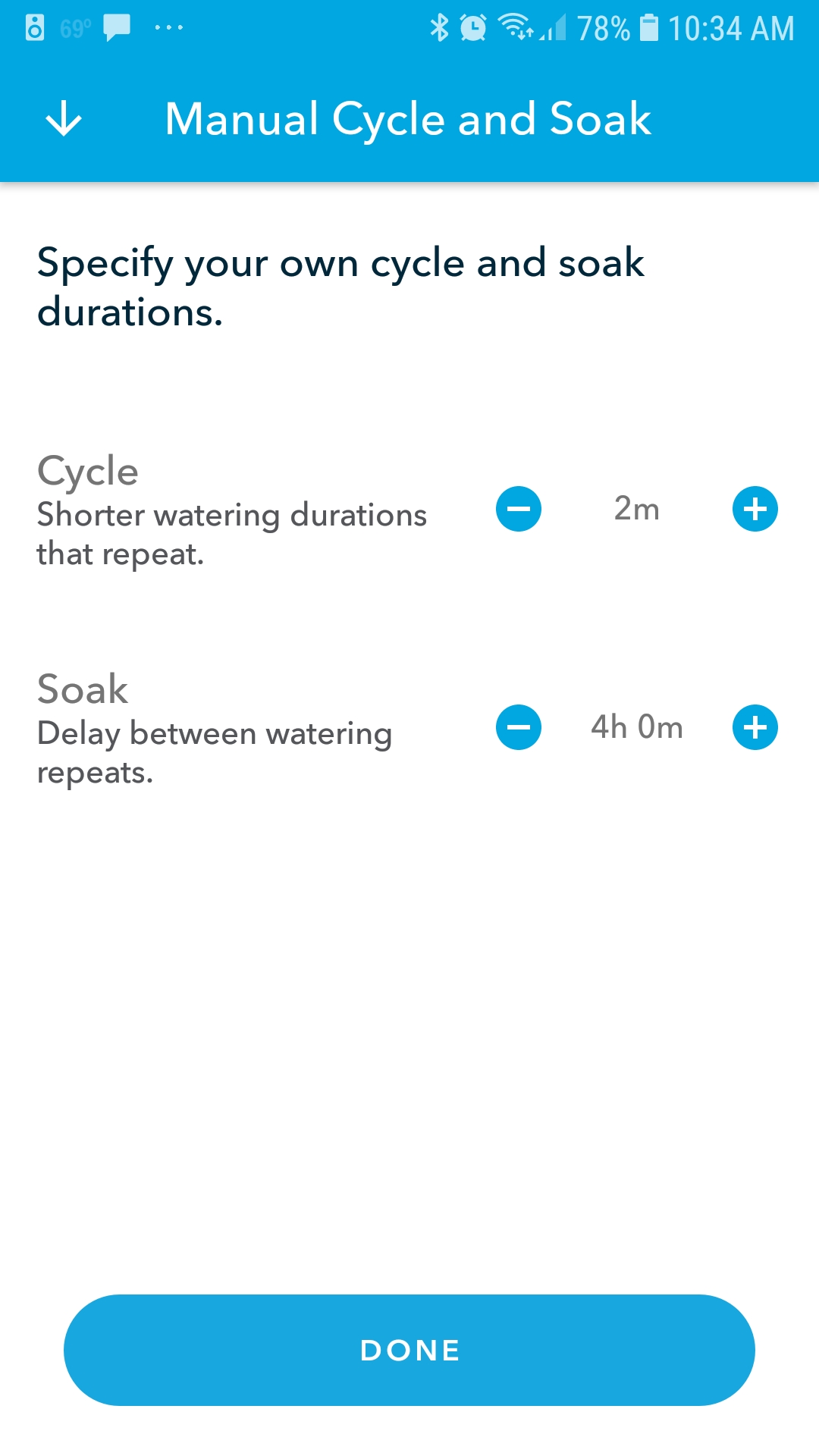Select the Soak section label
The width and height of the screenshot is (819, 1456).
pyautogui.click(x=83, y=690)
